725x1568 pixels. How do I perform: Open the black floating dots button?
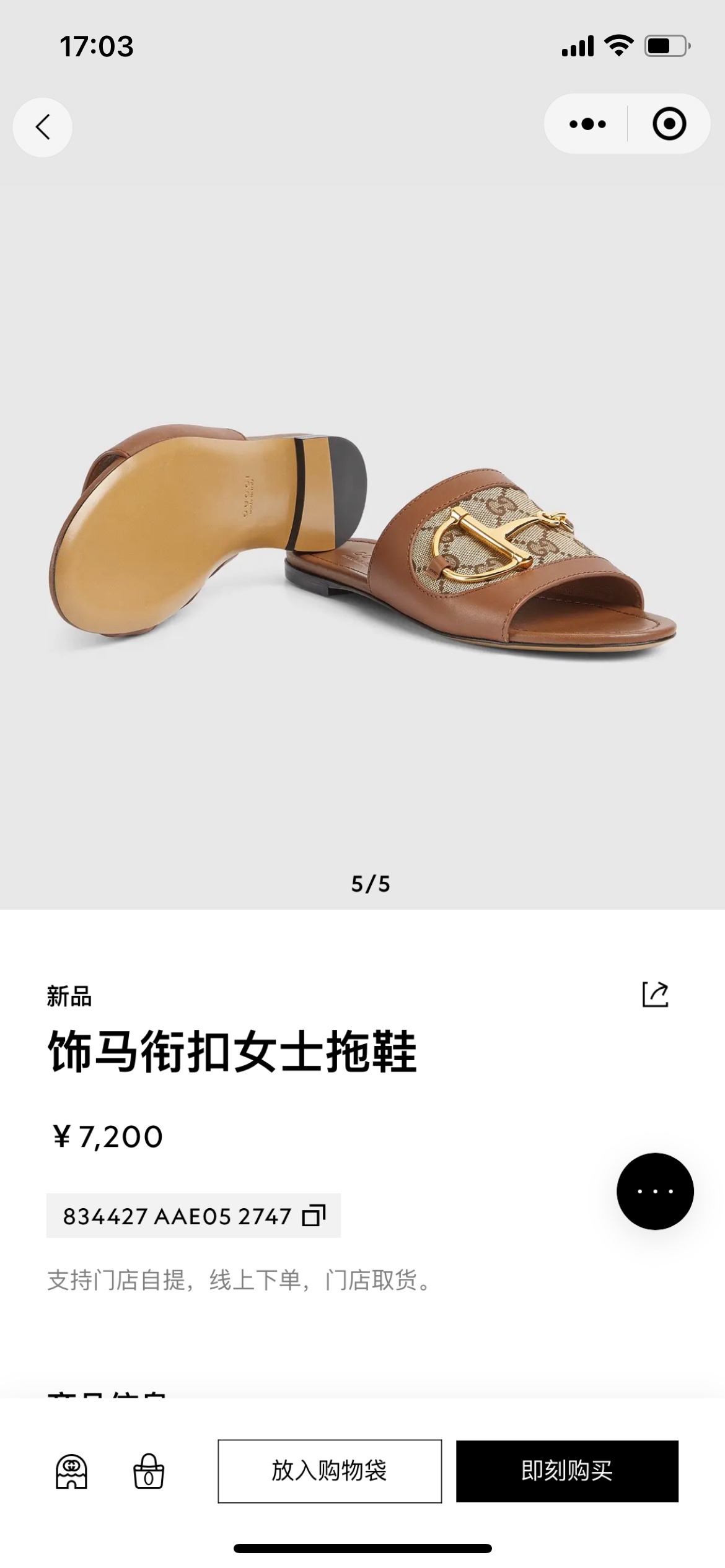[x=654, y=1191]
